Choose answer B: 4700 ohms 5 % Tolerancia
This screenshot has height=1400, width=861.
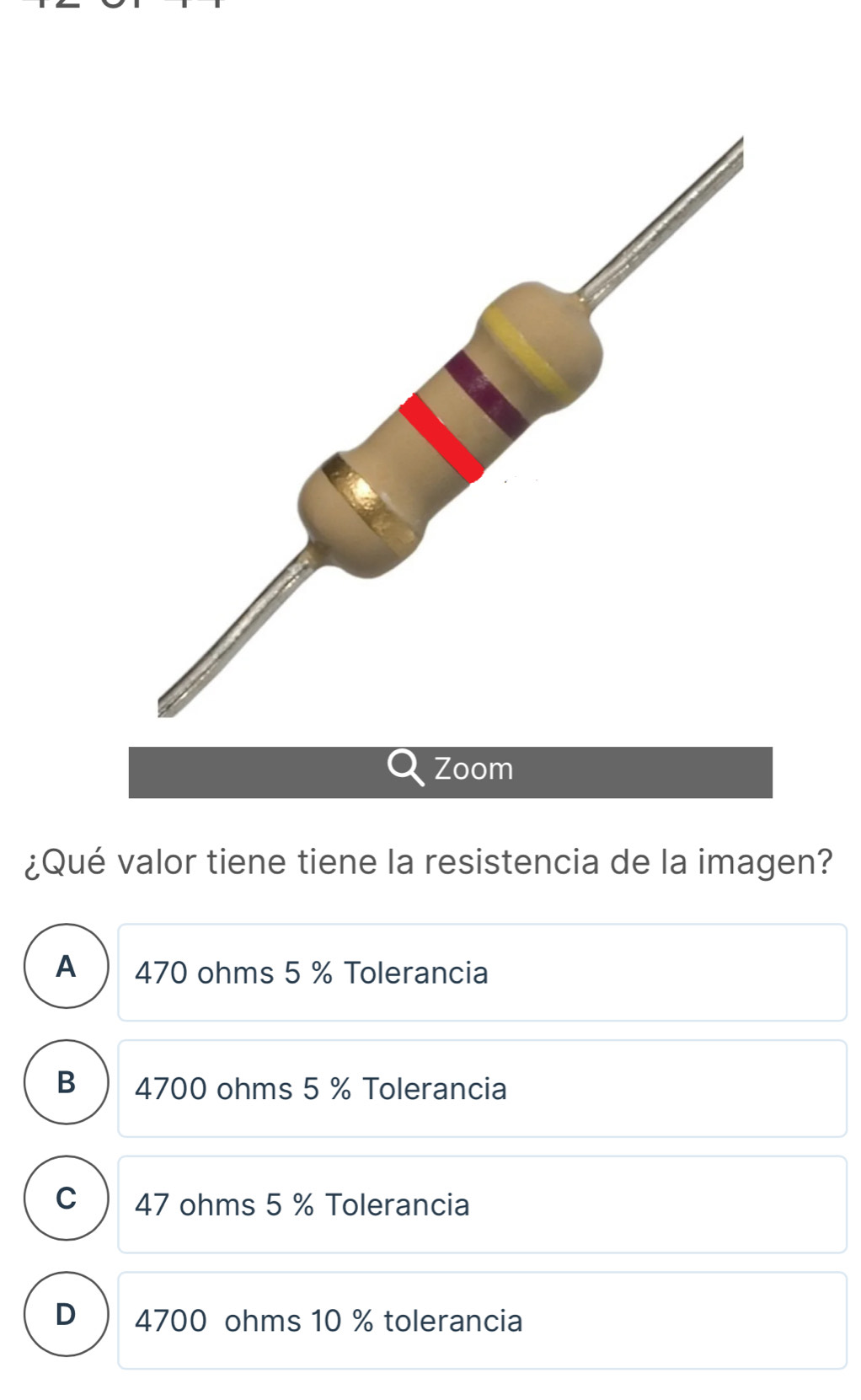[481, 1088]
